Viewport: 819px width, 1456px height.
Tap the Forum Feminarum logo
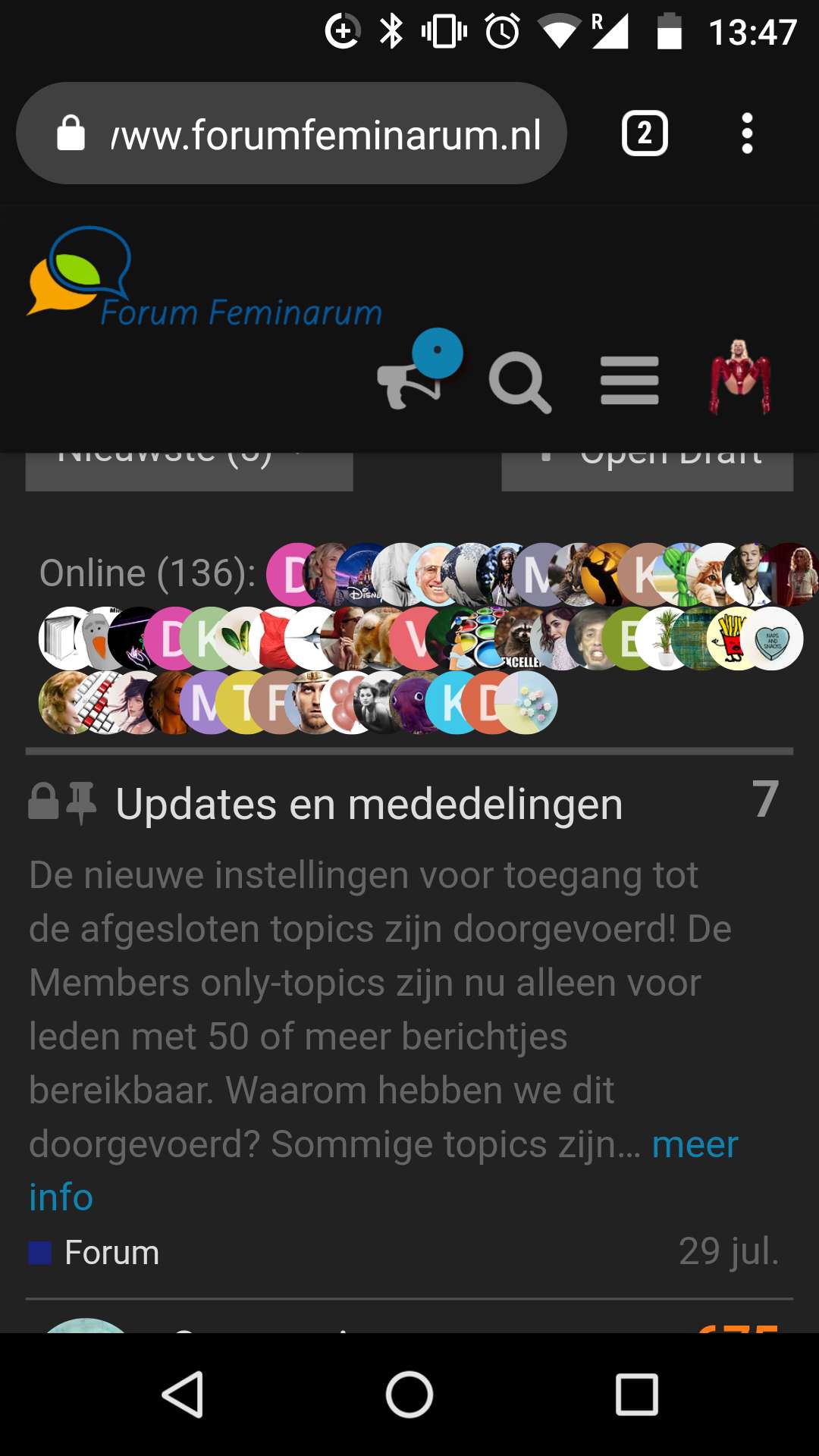point(204,278)
